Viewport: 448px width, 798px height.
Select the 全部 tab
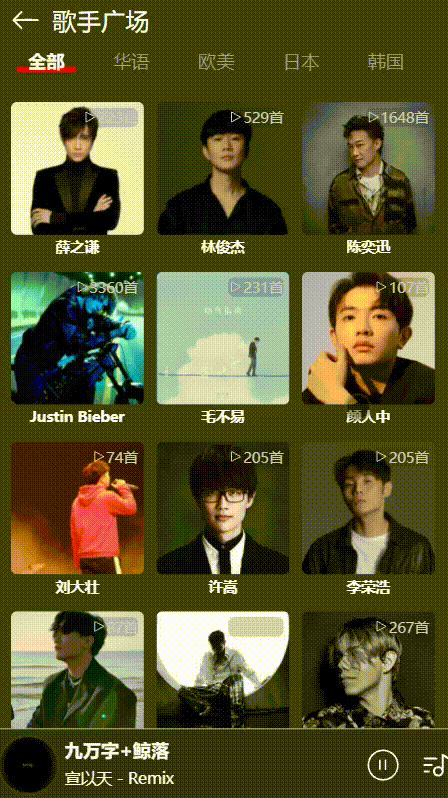click(x=46, y=62)
